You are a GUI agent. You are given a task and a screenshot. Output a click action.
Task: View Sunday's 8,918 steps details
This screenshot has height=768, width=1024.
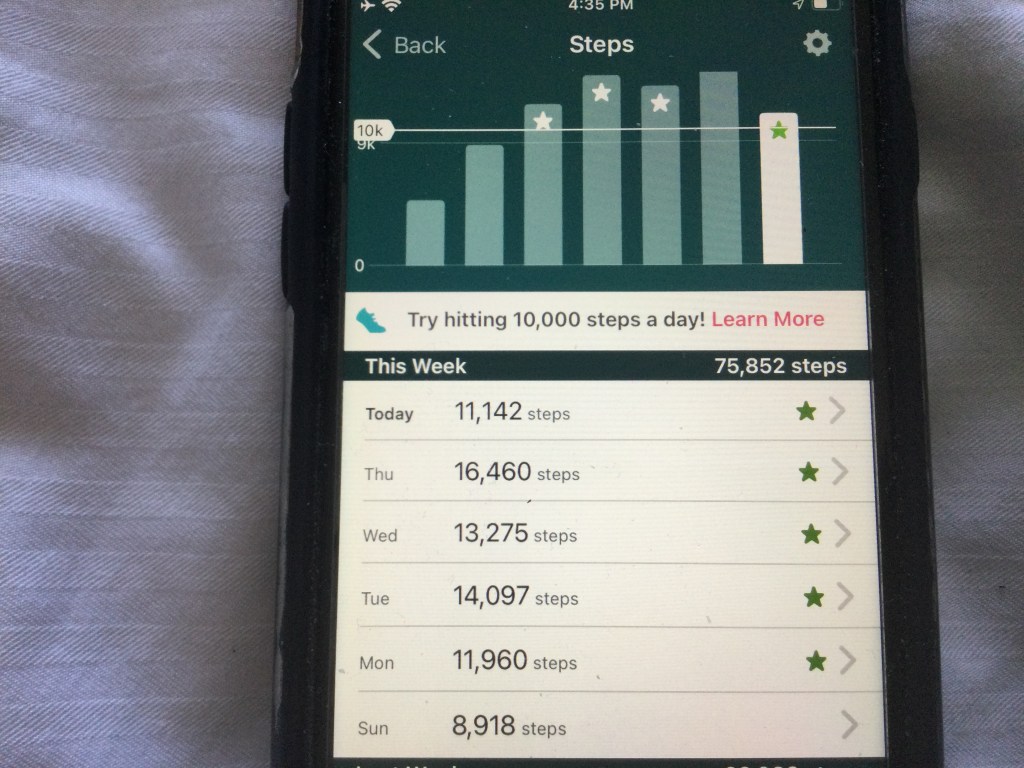(600, 726)
